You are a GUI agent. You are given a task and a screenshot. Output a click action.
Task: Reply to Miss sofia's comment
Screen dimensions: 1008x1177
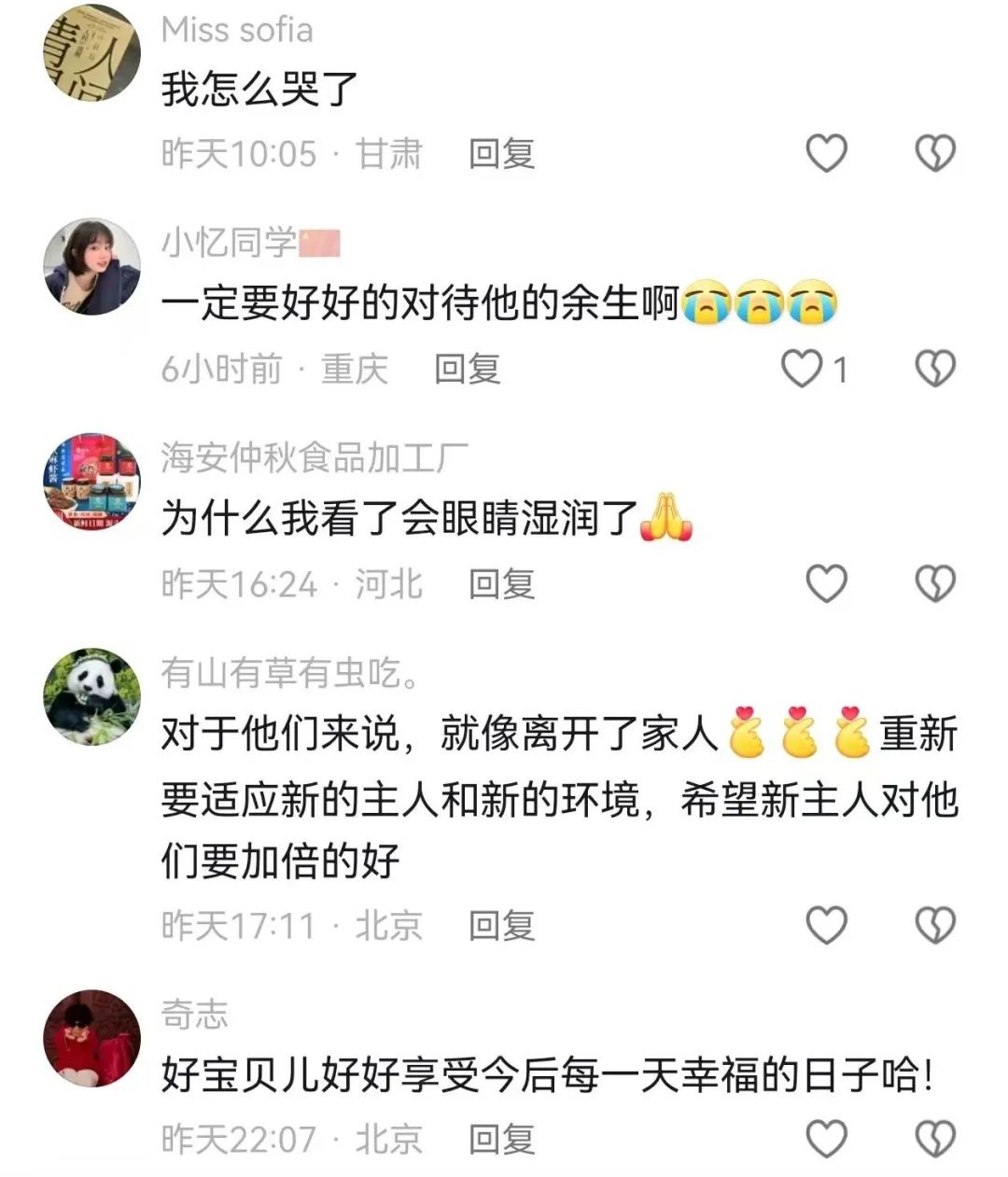[x=501, y=153]
